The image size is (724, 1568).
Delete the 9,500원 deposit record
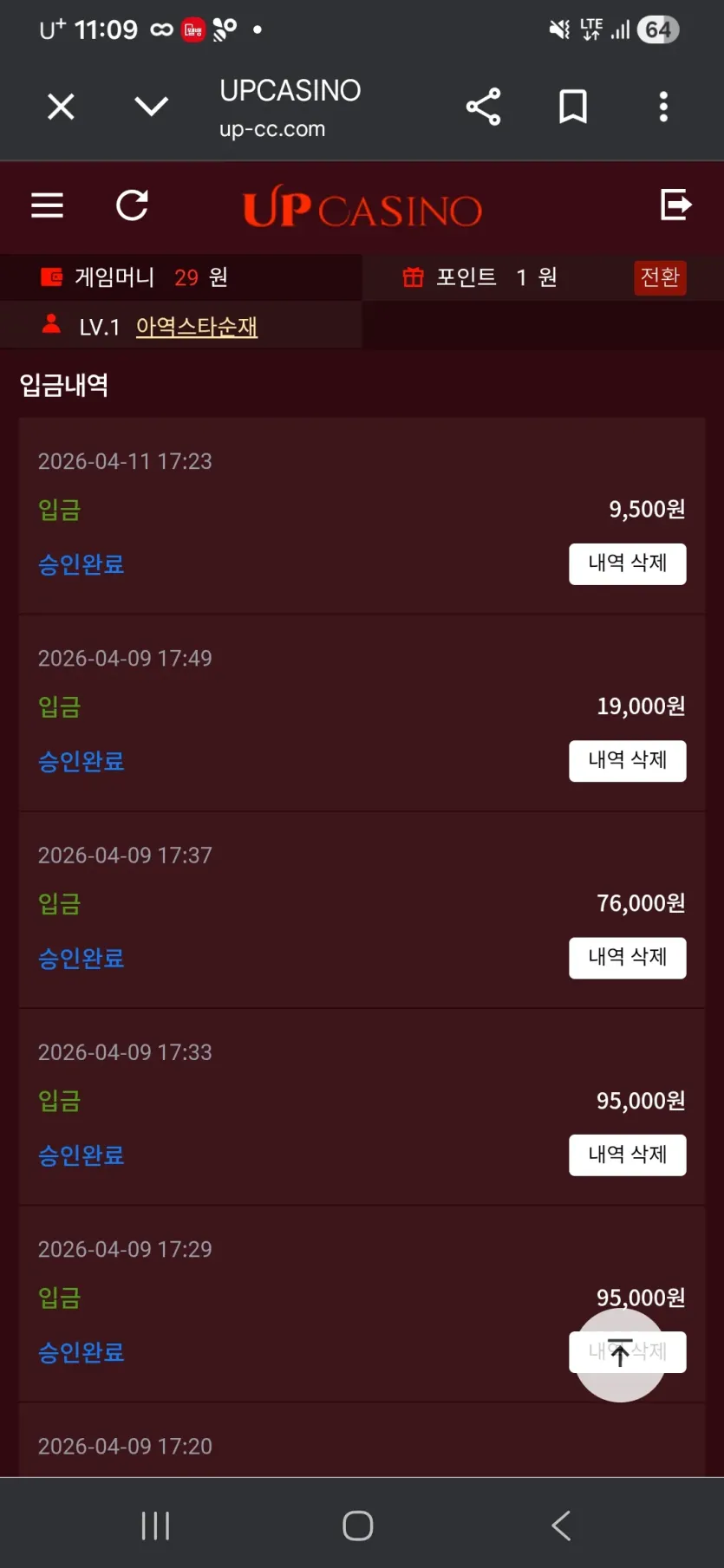628,564
